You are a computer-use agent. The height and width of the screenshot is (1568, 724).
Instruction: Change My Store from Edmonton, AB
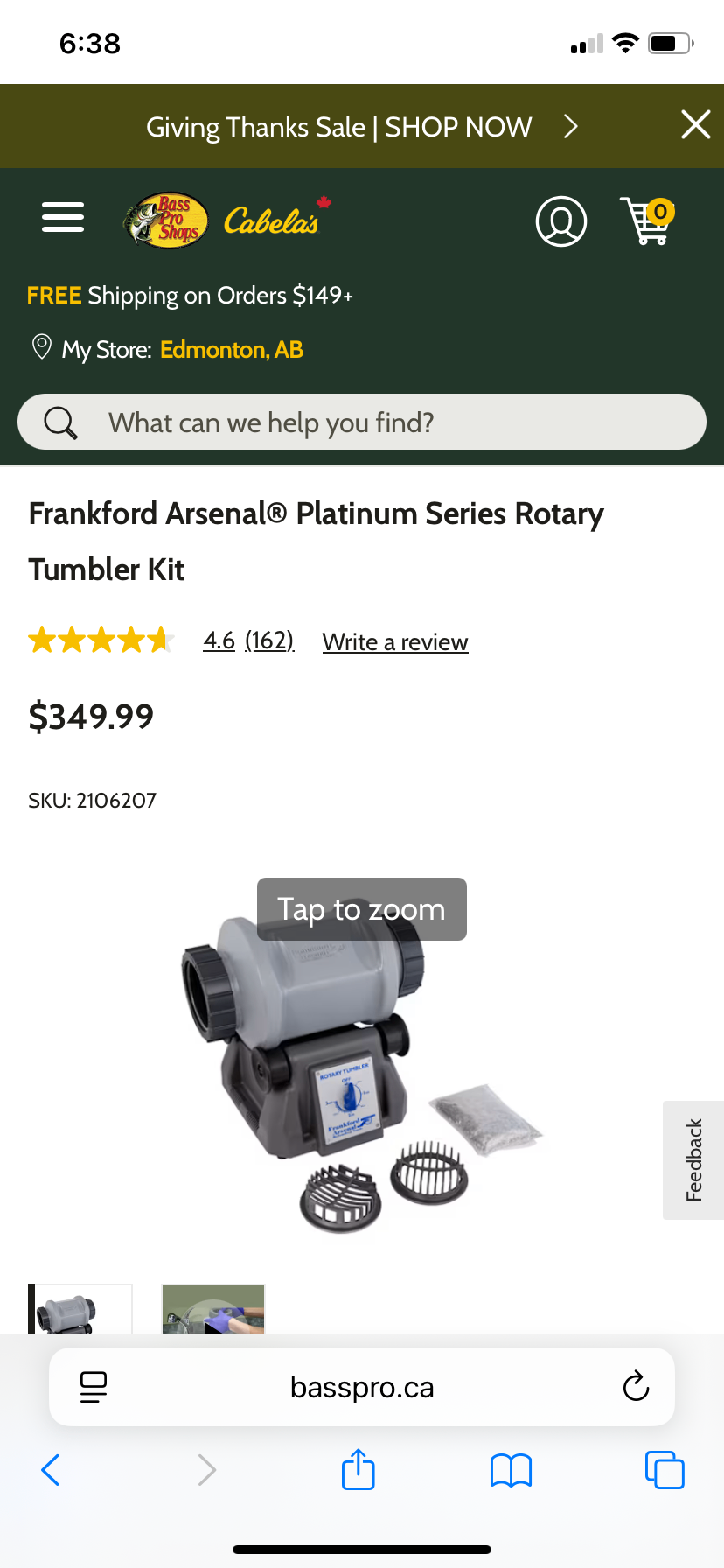231,349
